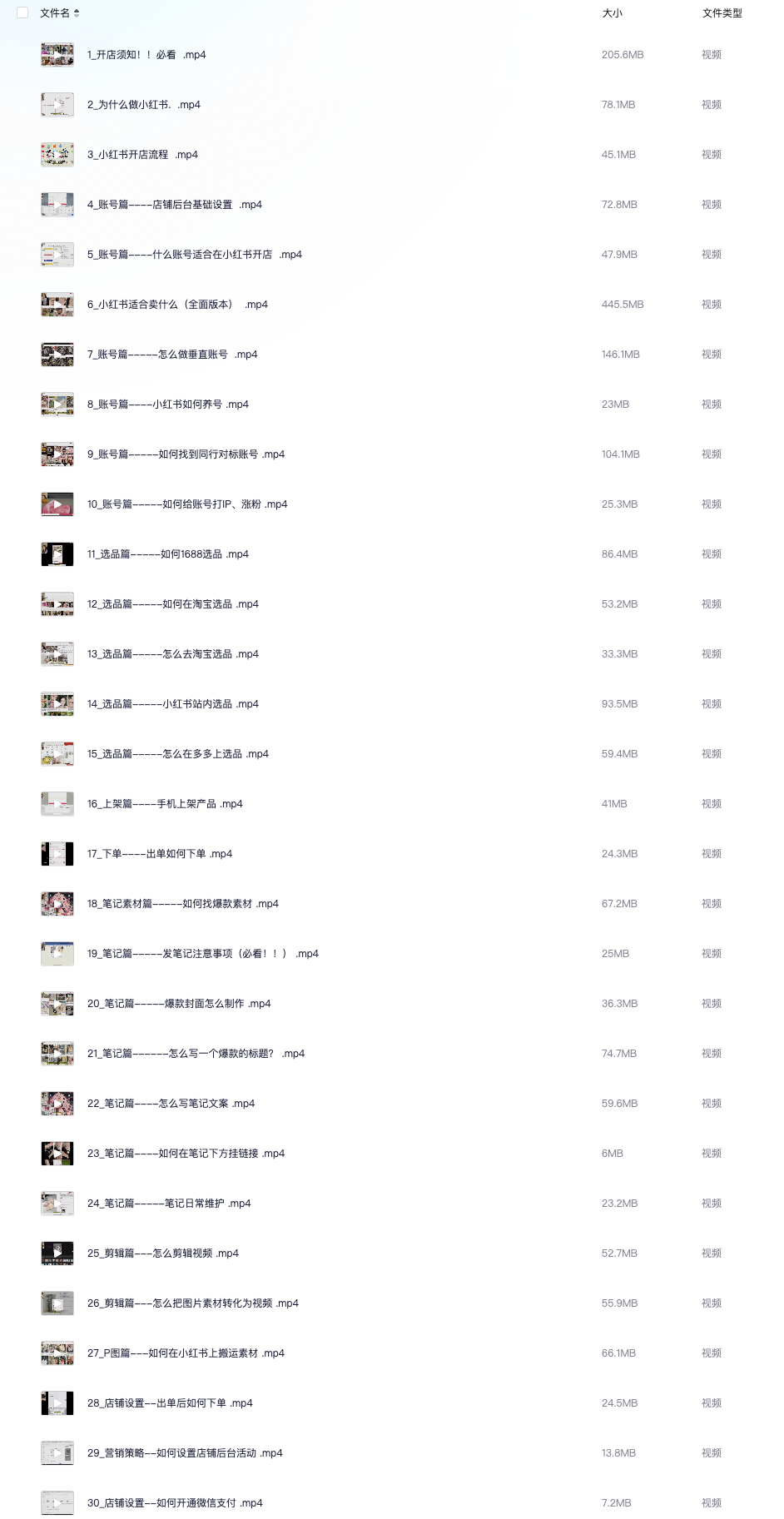The width and height of the screenshot is (784, 1519).
Task: Open 23_笔记篇 如何在笔记下方挂链接.mp4
Action: point(186,1154)
